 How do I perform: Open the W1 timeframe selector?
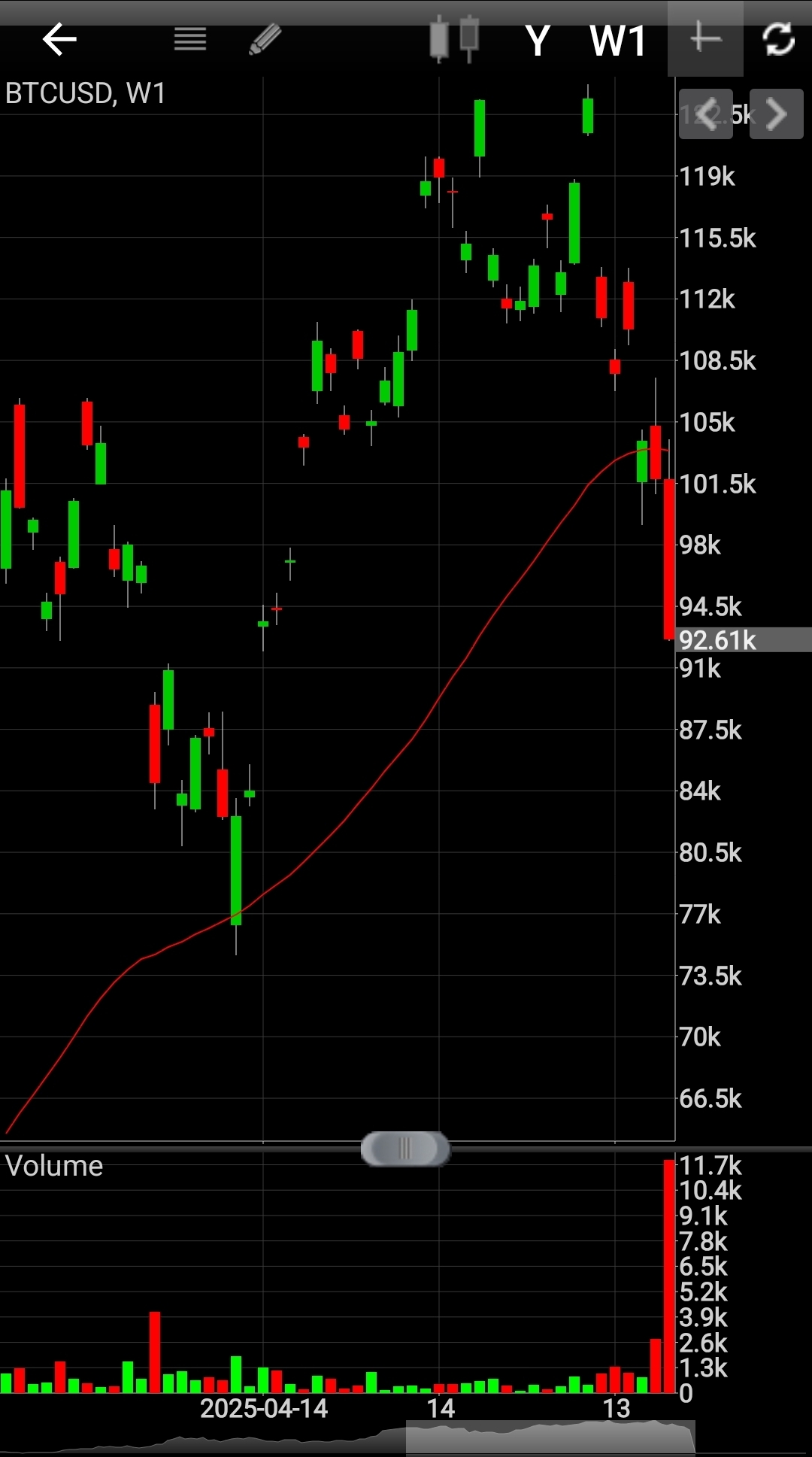(x=618, y=41)
